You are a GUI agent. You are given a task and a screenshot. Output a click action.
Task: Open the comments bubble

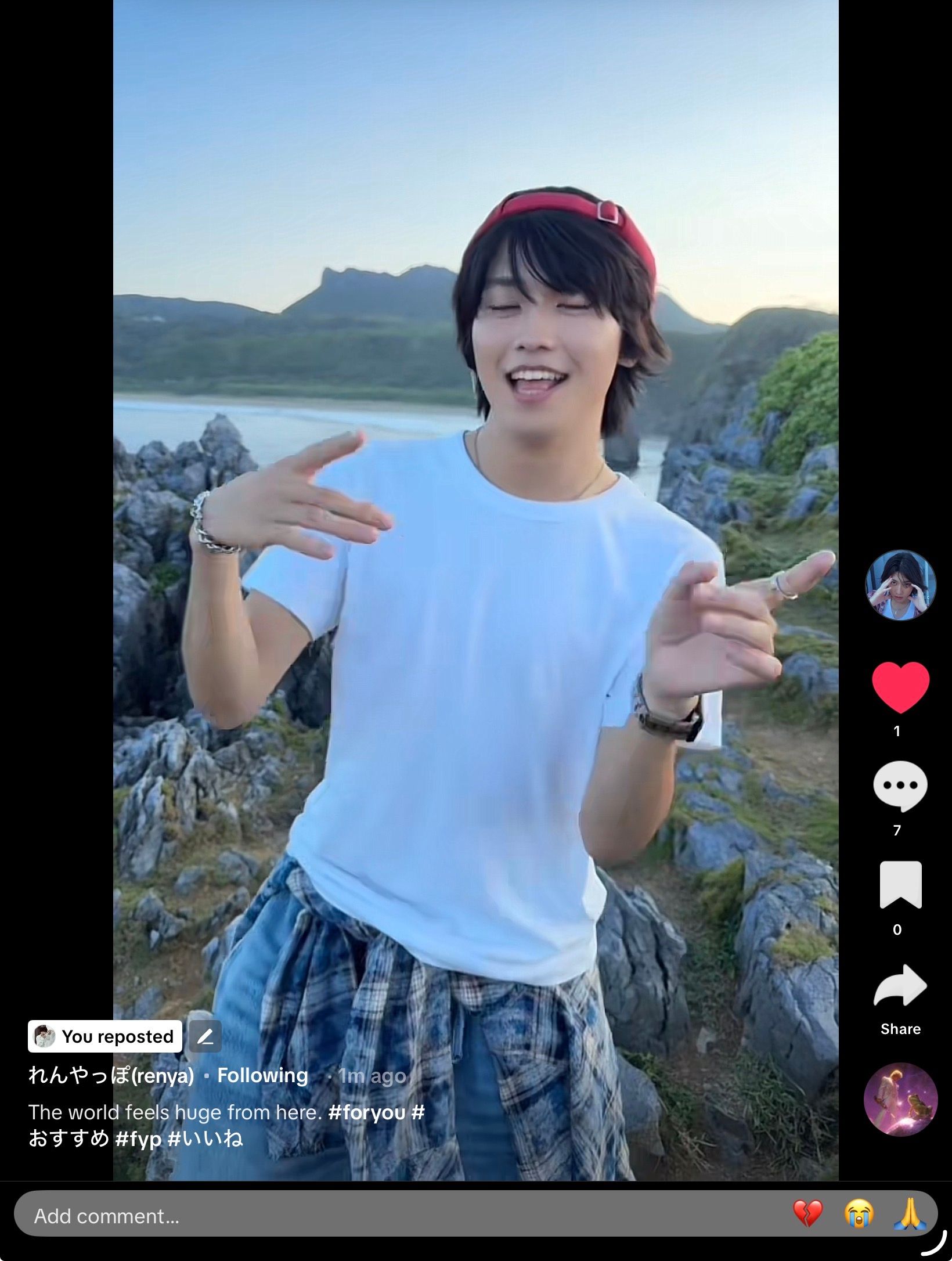coord(900,786)
